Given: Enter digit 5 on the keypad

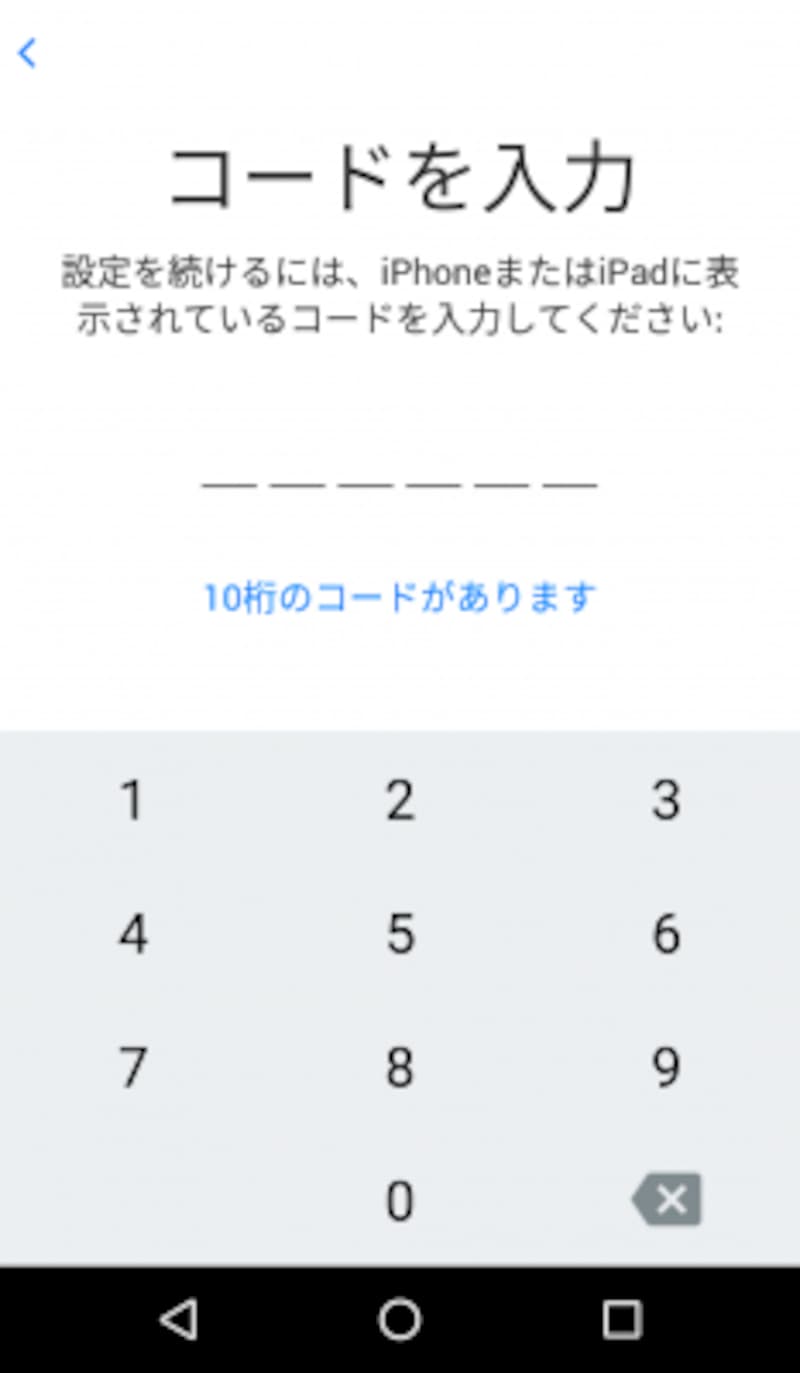Looking at the screenshot, I should point(400,933).
